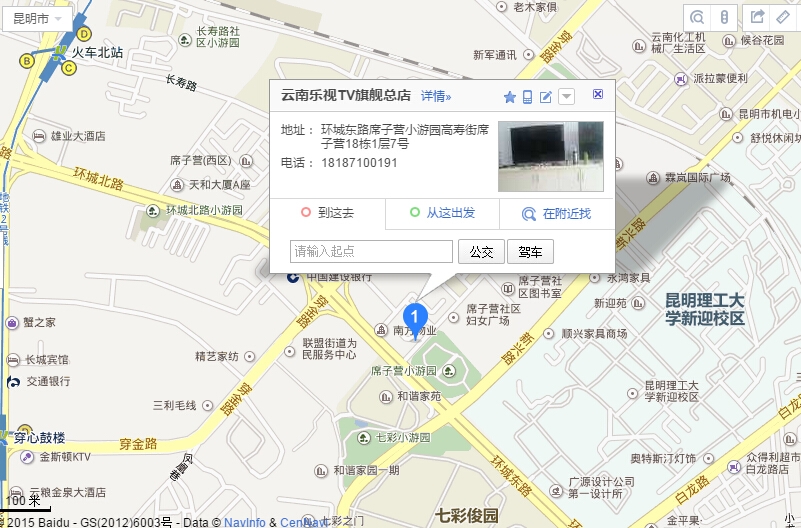801x528 pixels.
Task: Edit or correct this place info
Action: click(x=546, y=97)
